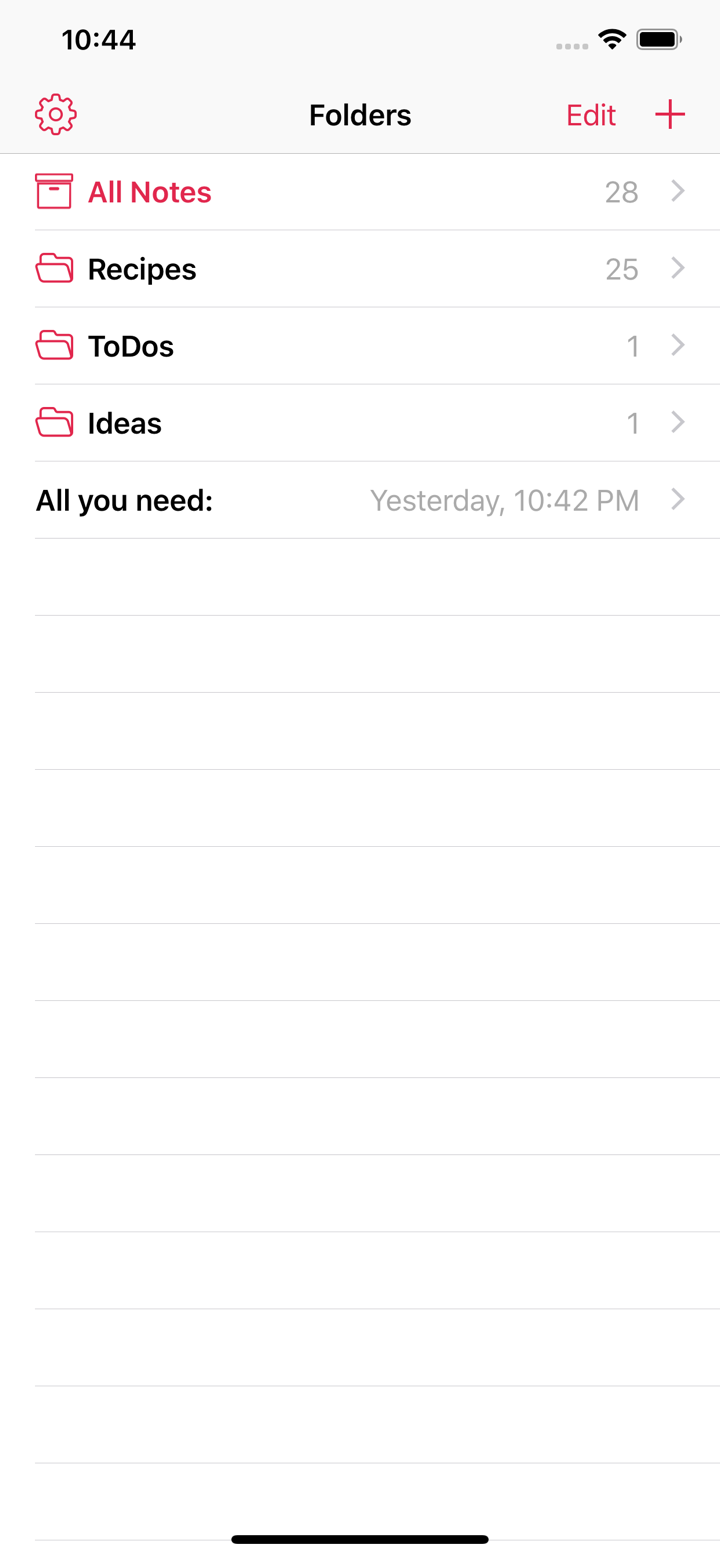Image resolution: width=720 pixels, height=1558 pixels.
Task: Tap the time 10:44 in the status bar
Action: (x=99, y=40)
